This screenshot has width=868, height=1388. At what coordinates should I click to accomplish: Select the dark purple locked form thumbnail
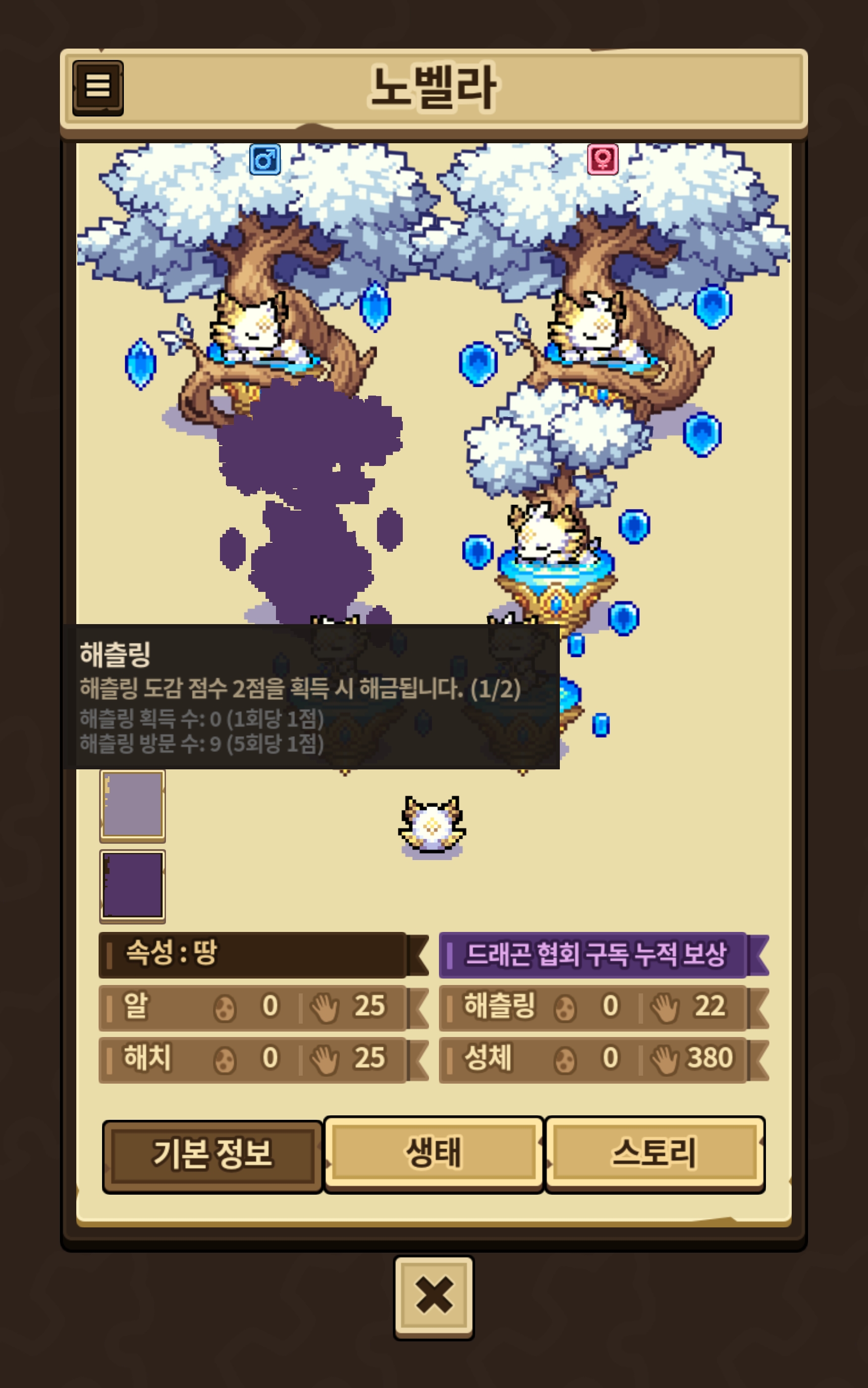[133, 885]
